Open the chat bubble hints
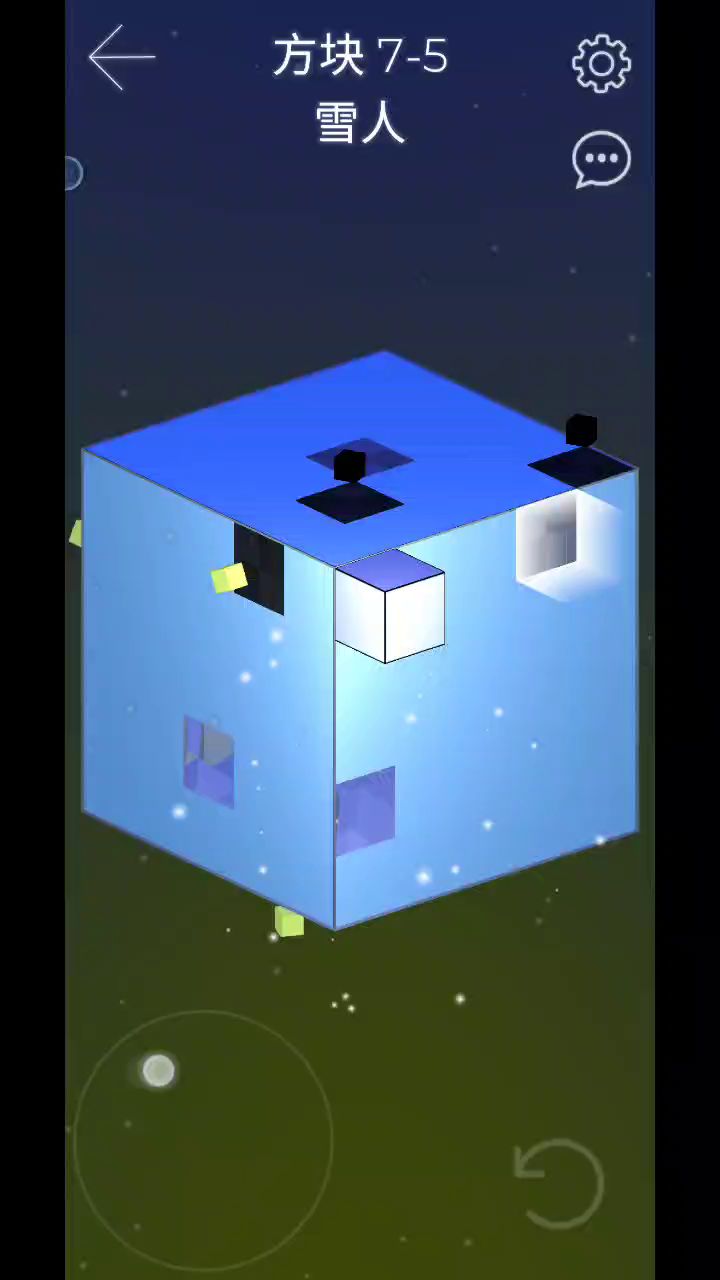Viewport: 720px width, 1280px height. pos(601,159)
